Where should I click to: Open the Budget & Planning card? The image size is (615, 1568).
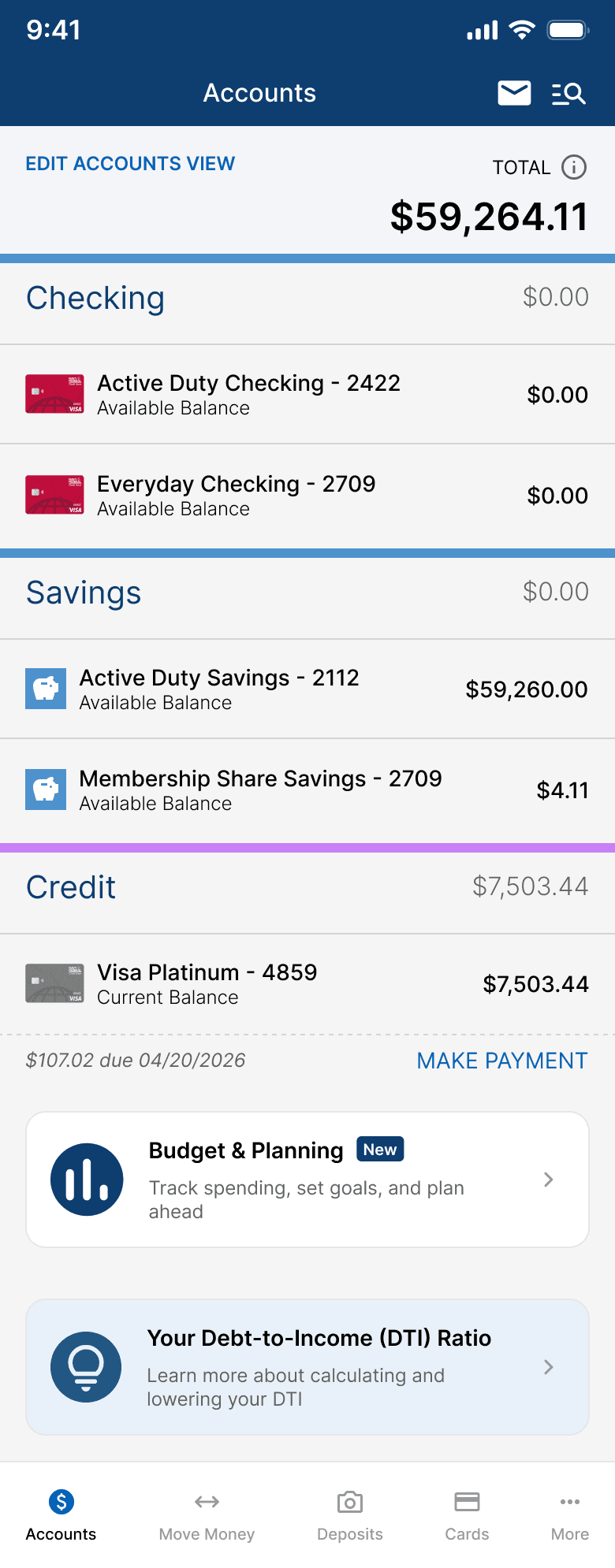point(307,1180)
